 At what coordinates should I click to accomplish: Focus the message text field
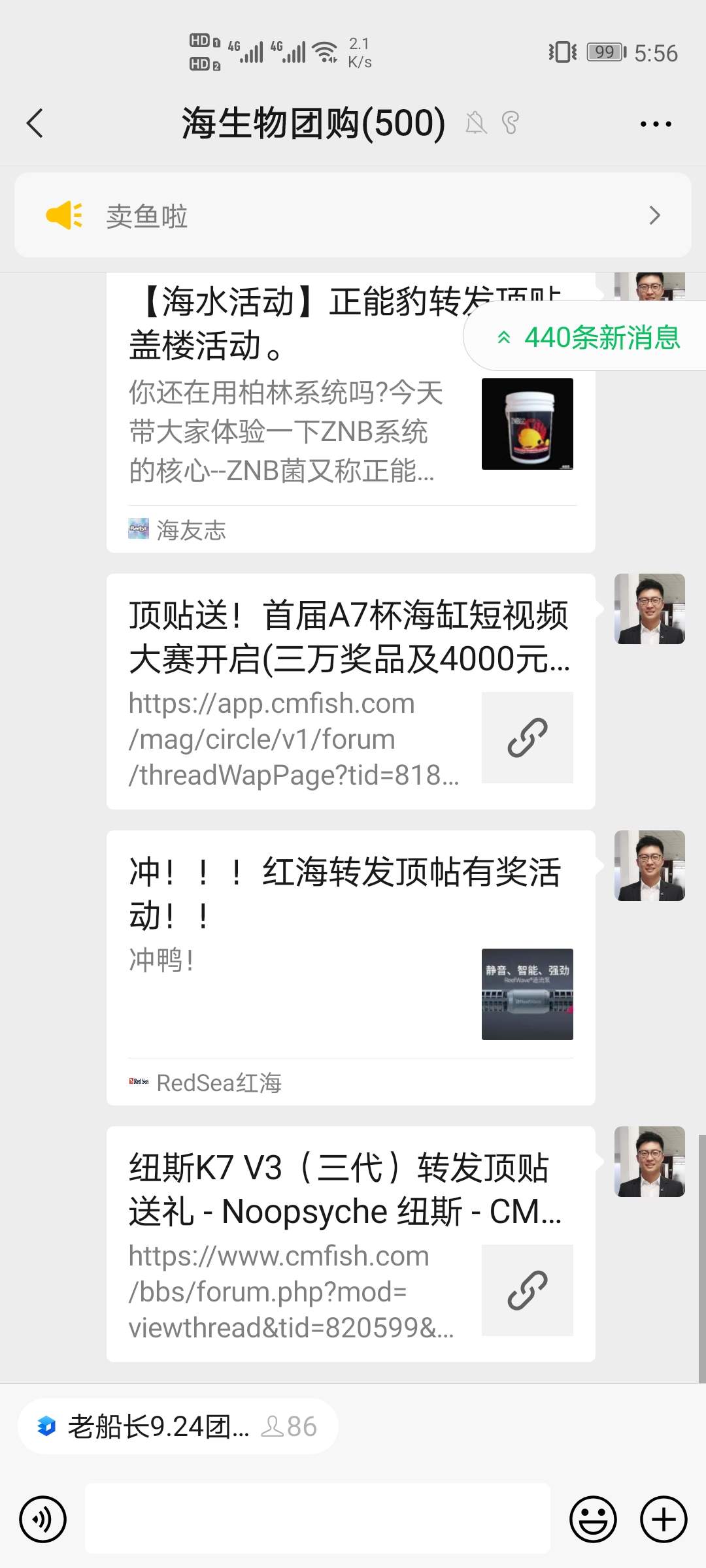coord(318,1519)
